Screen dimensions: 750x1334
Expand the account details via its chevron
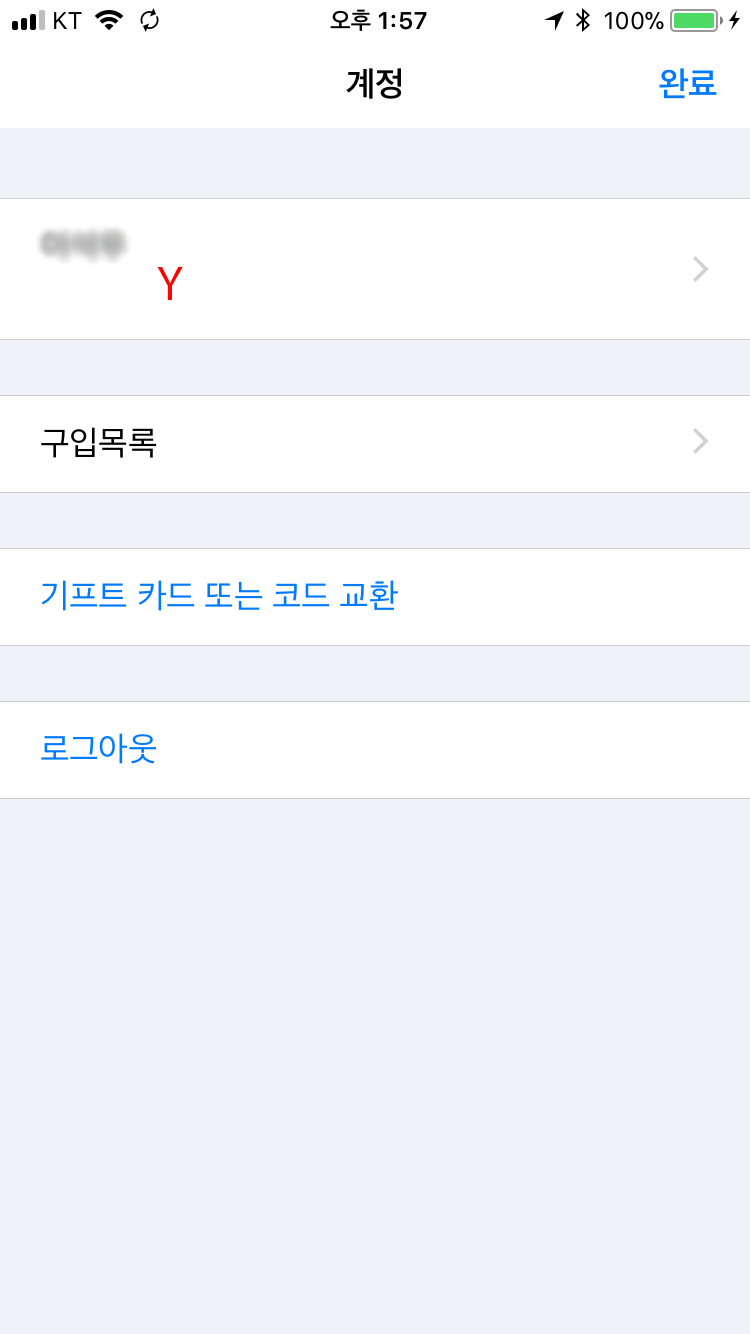tap(700, 268)
